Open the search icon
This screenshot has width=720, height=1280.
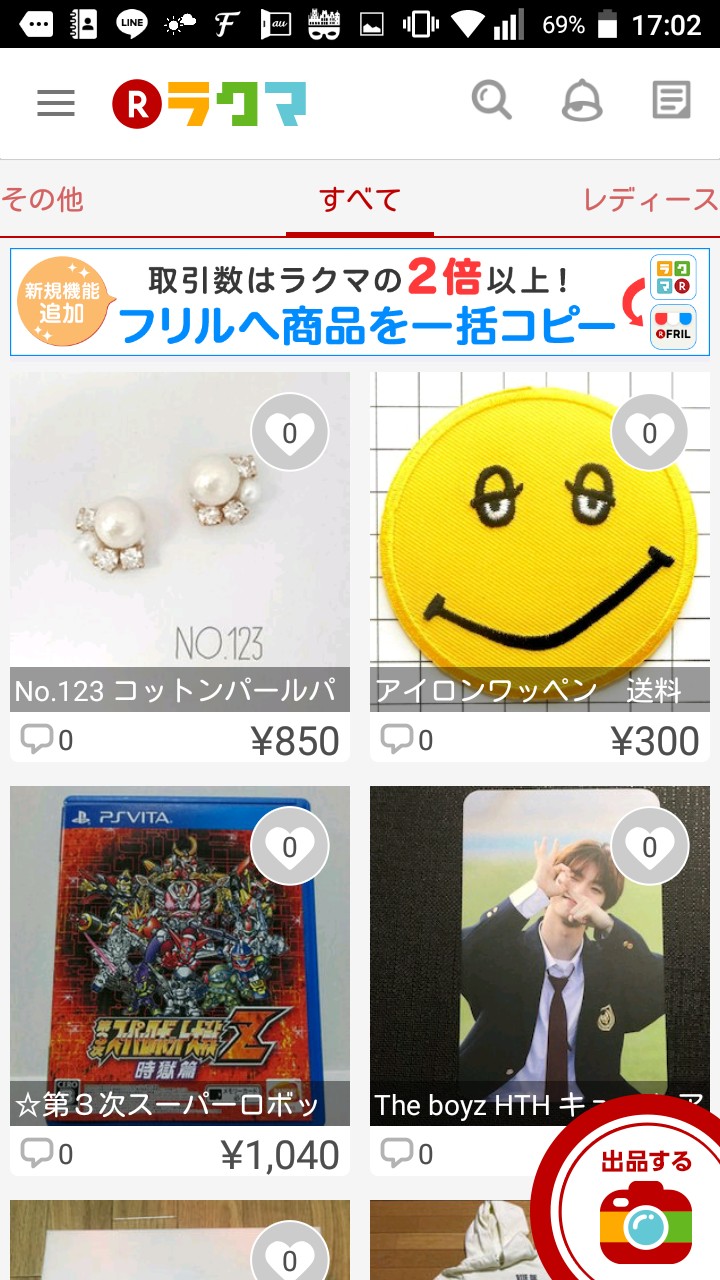(491, 102)
